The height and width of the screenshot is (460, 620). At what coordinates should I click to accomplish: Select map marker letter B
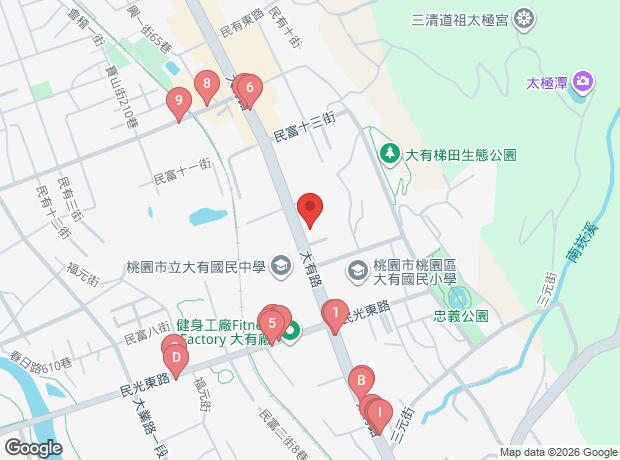click(x=360, y=381)
